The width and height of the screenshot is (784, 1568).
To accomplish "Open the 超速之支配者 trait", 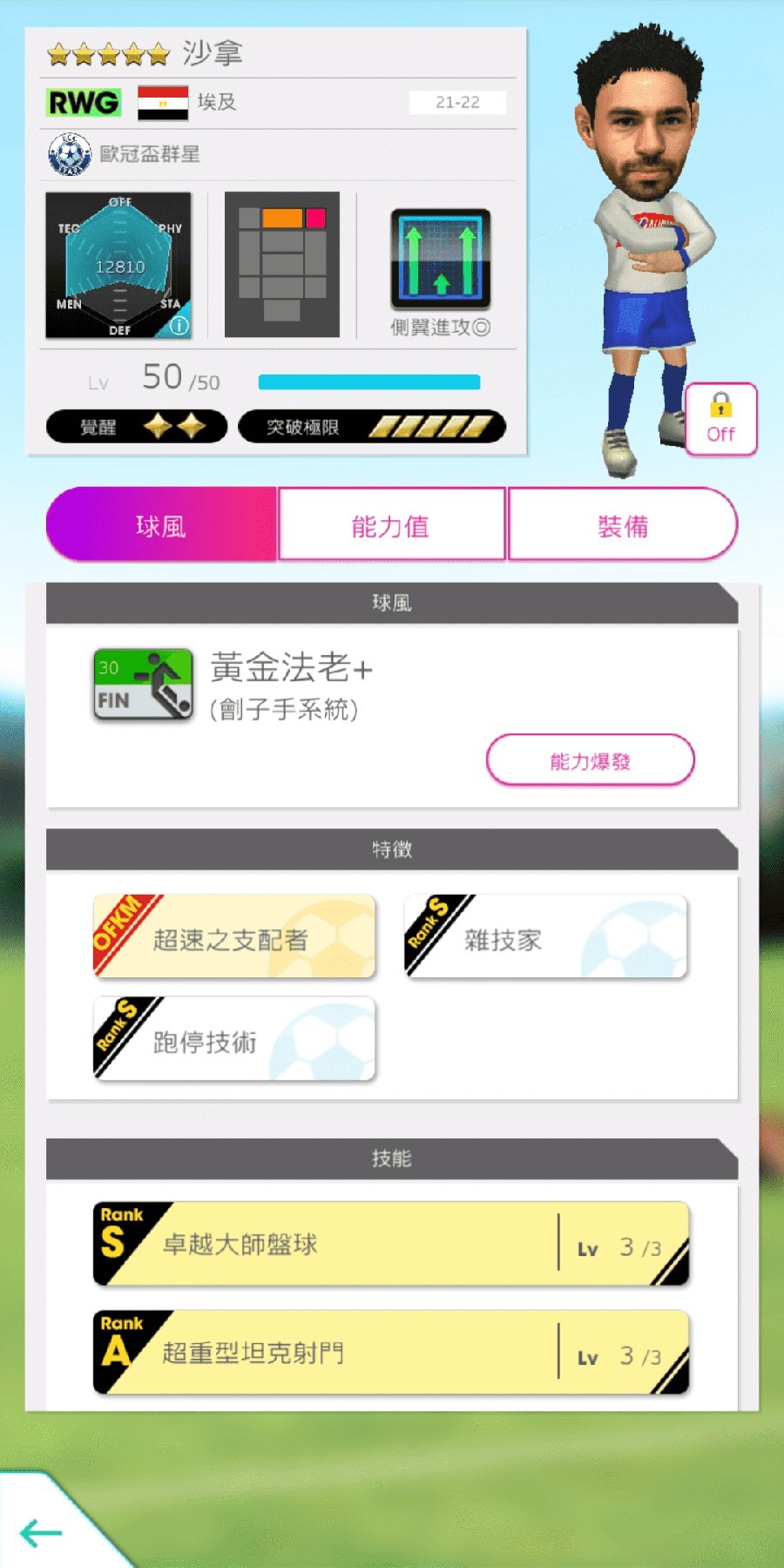I will pyautogui.click(x=234, y=936).
